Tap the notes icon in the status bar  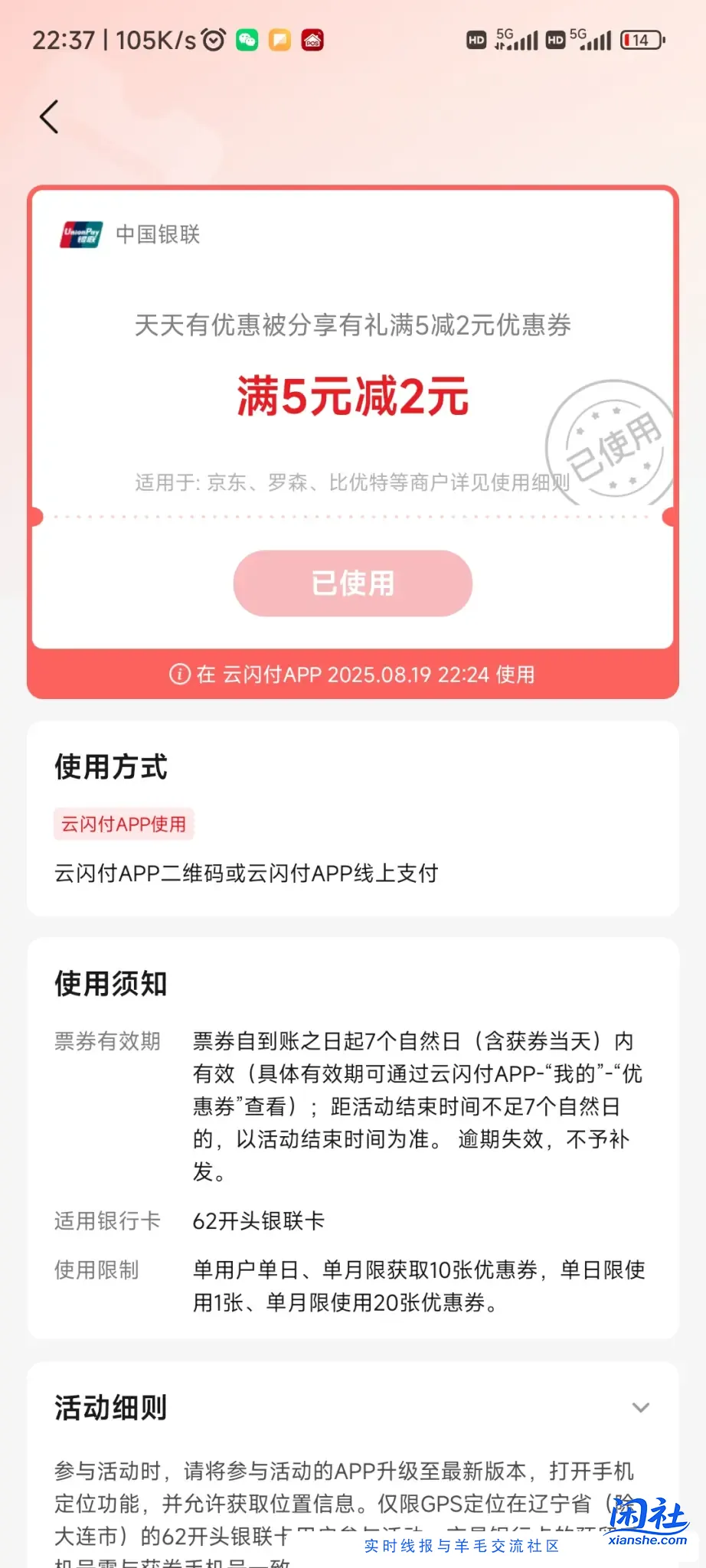279,40
